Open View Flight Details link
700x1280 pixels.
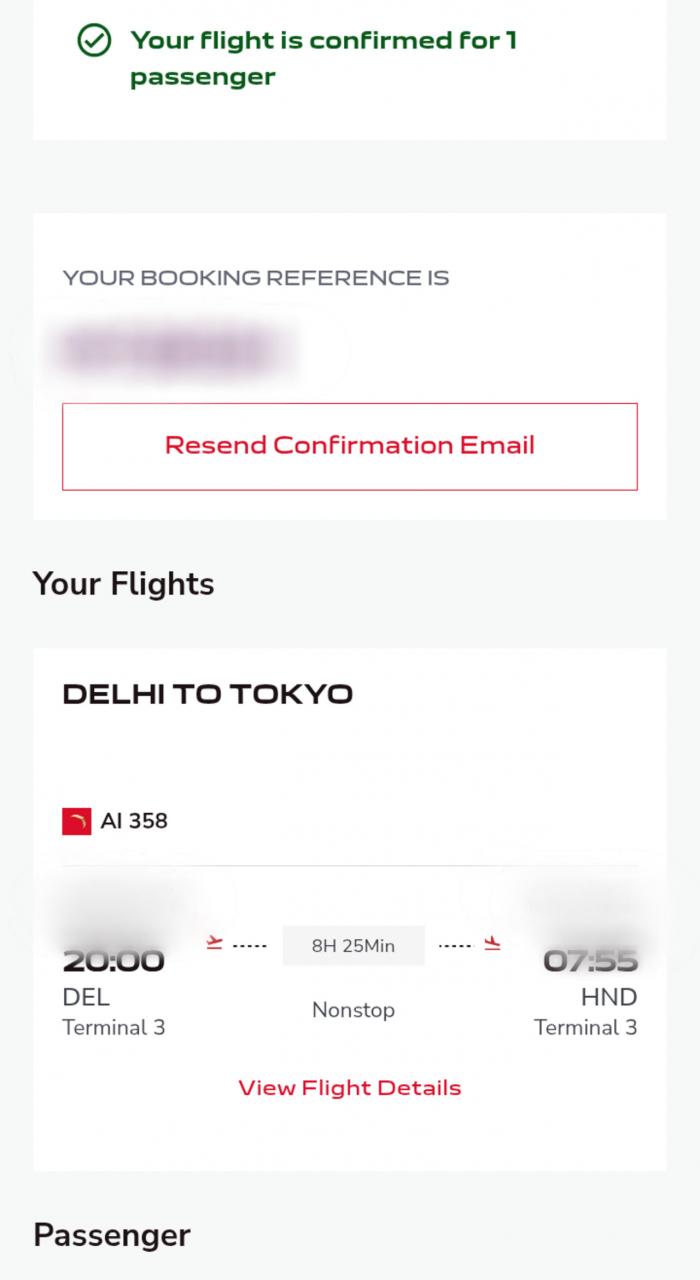[x=349, y=1088]
